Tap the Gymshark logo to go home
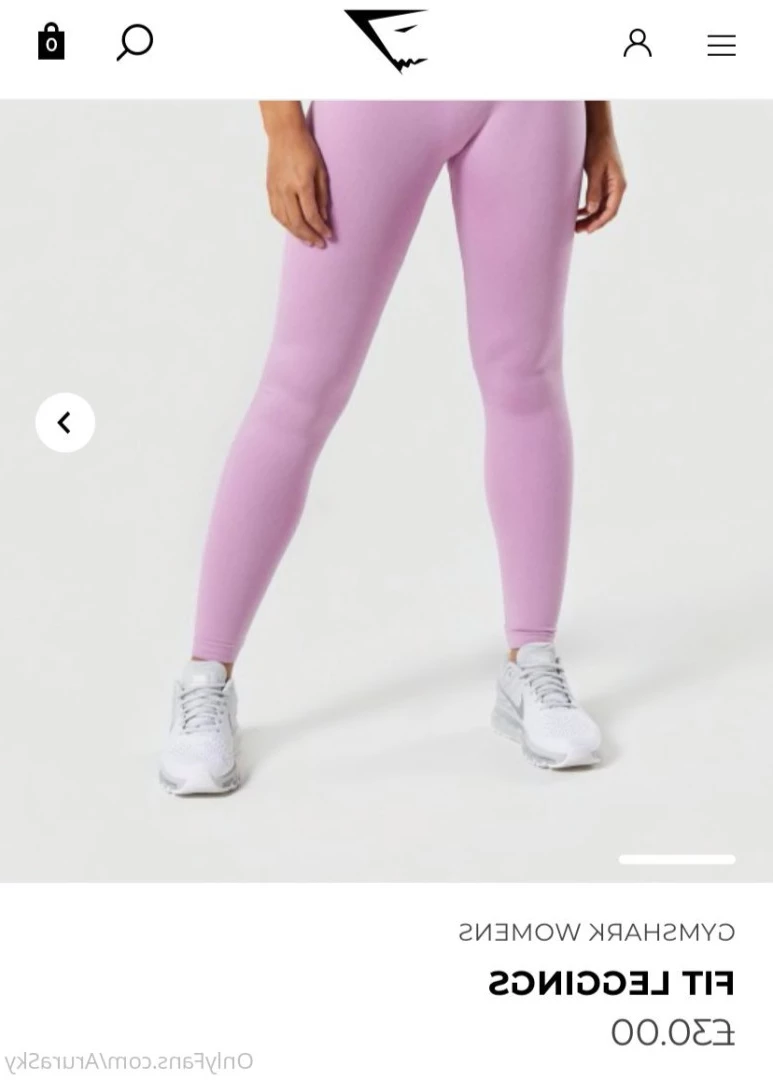 386,42
